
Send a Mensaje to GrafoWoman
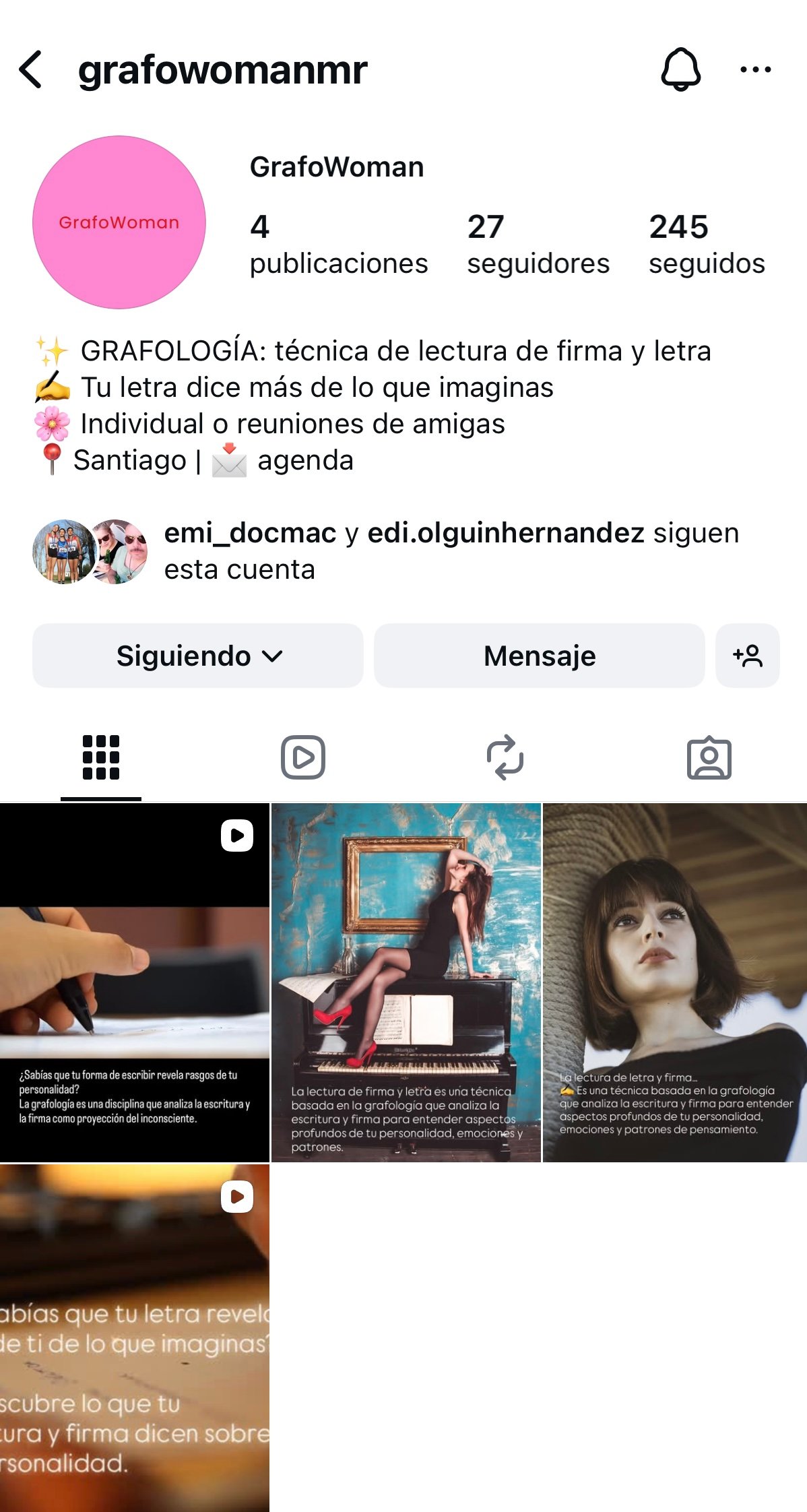(539, 656)
